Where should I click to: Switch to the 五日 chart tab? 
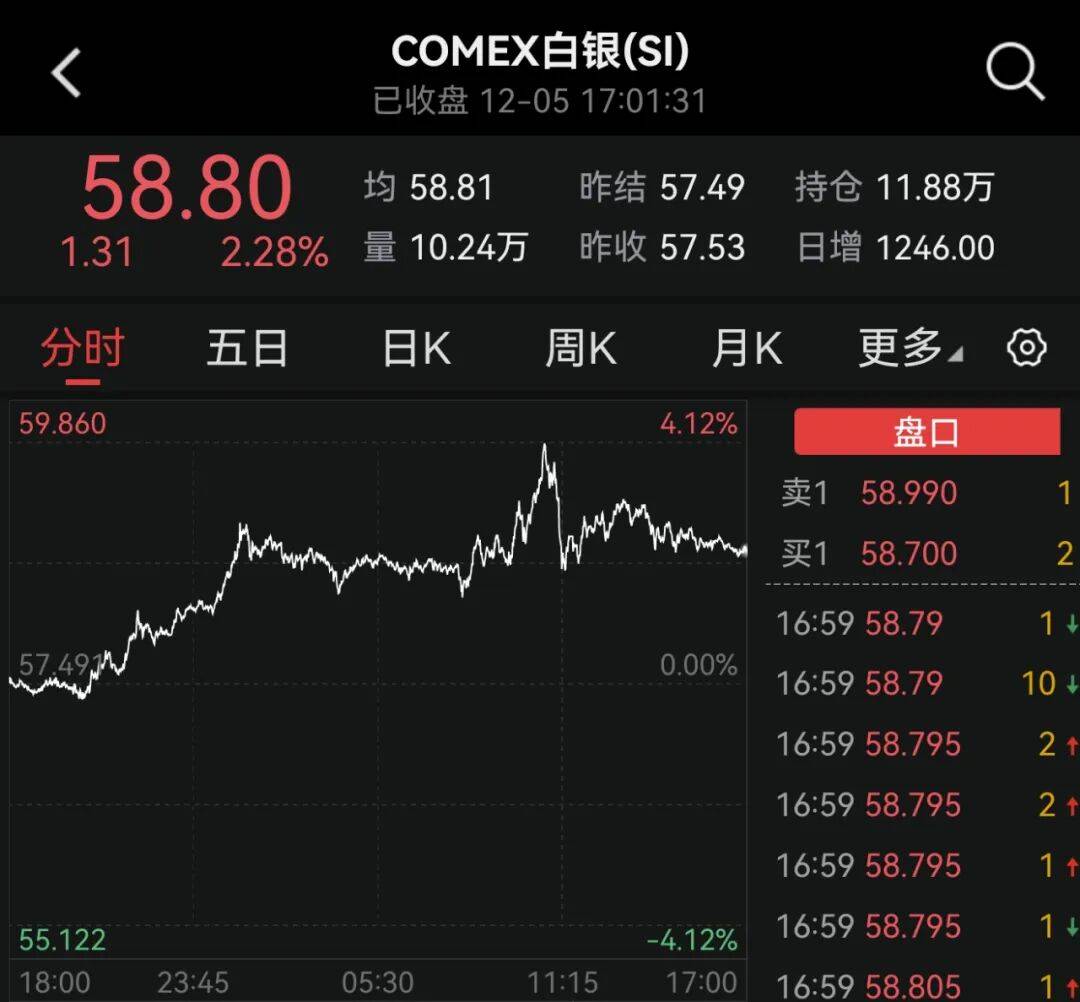coord(247,349)
